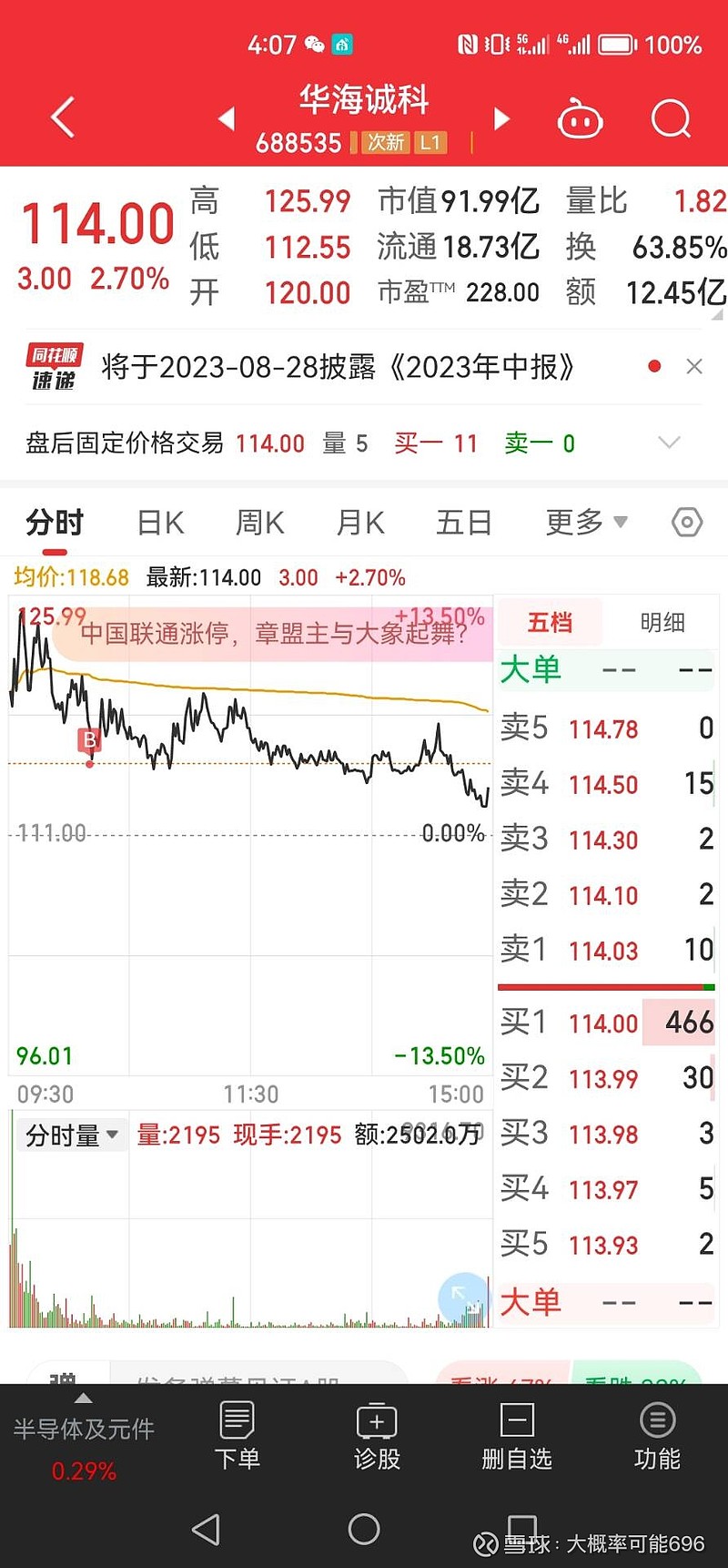Switch to the next stock
The image size is (728, 1568).
pos(501,118)
